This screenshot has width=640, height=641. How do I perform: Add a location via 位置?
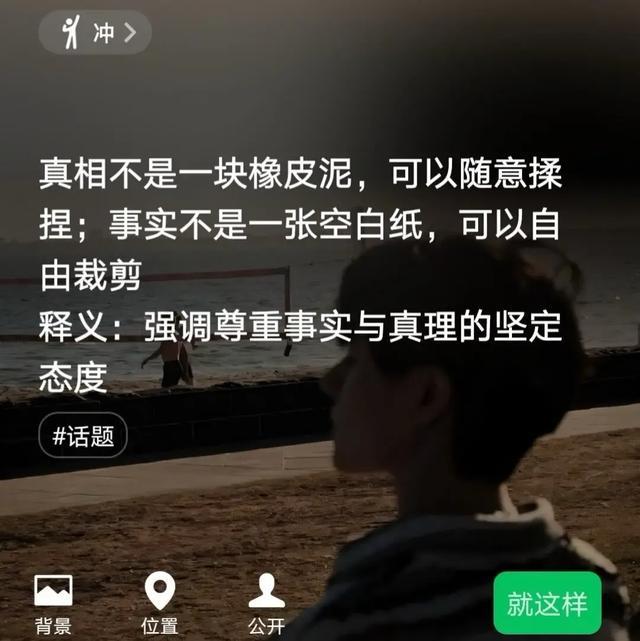click(x=160, y=603)
